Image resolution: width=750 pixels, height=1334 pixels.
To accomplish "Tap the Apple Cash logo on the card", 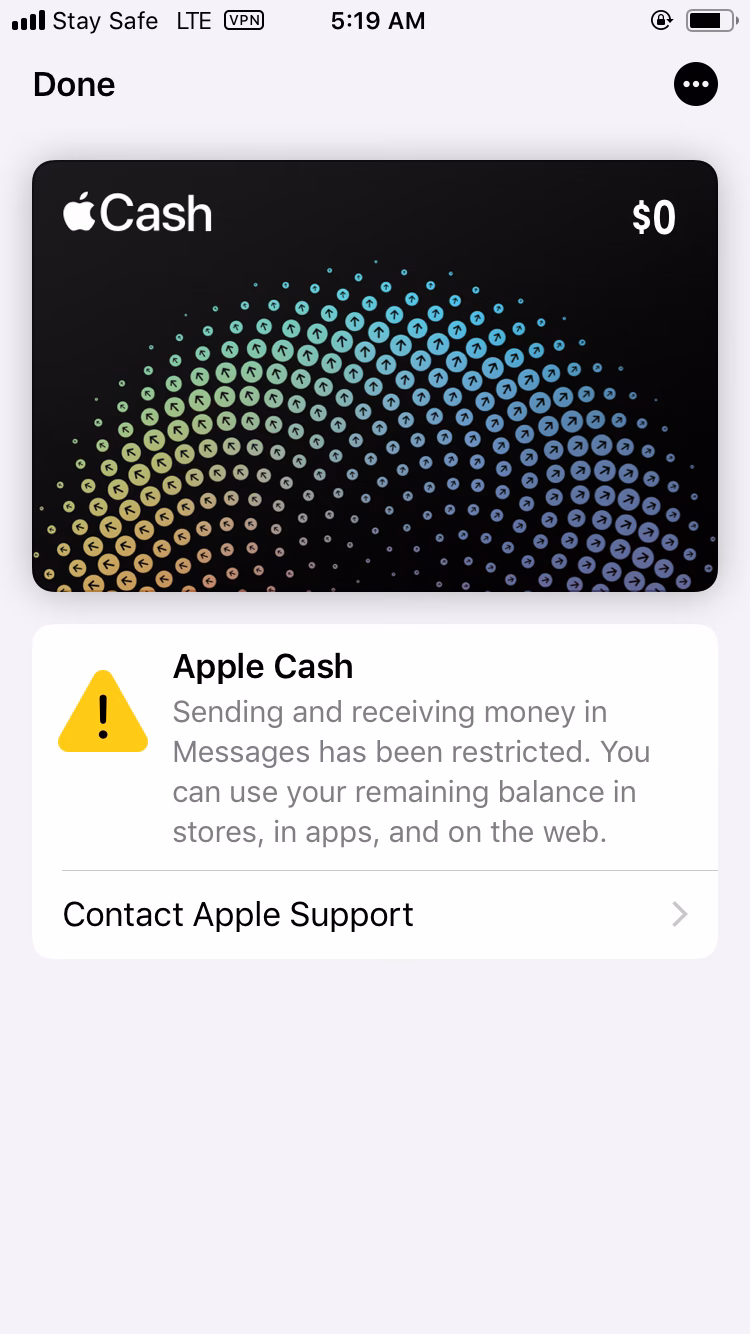I will tap(136, 213).
